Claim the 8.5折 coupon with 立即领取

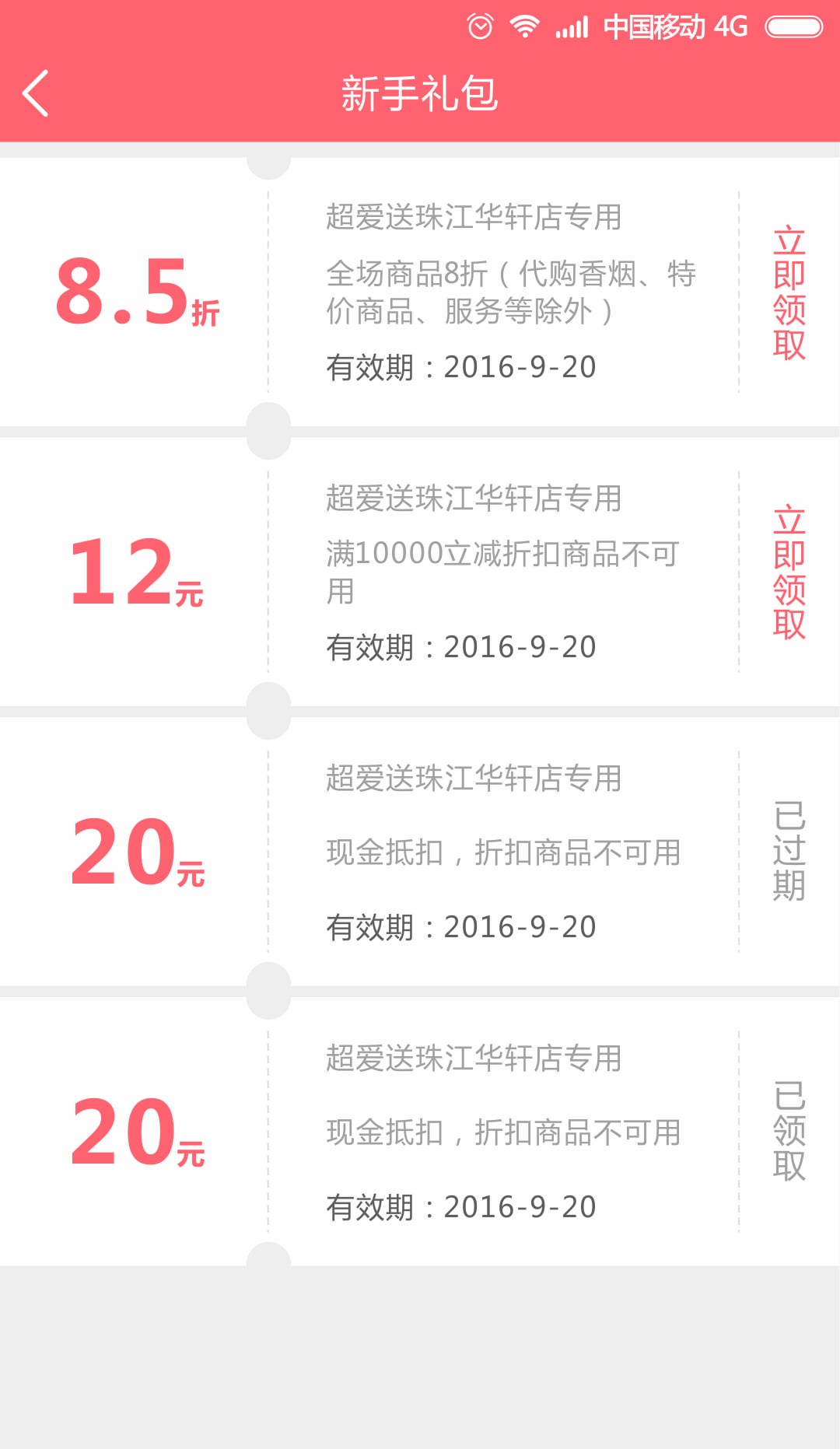[x=789, y=292]
